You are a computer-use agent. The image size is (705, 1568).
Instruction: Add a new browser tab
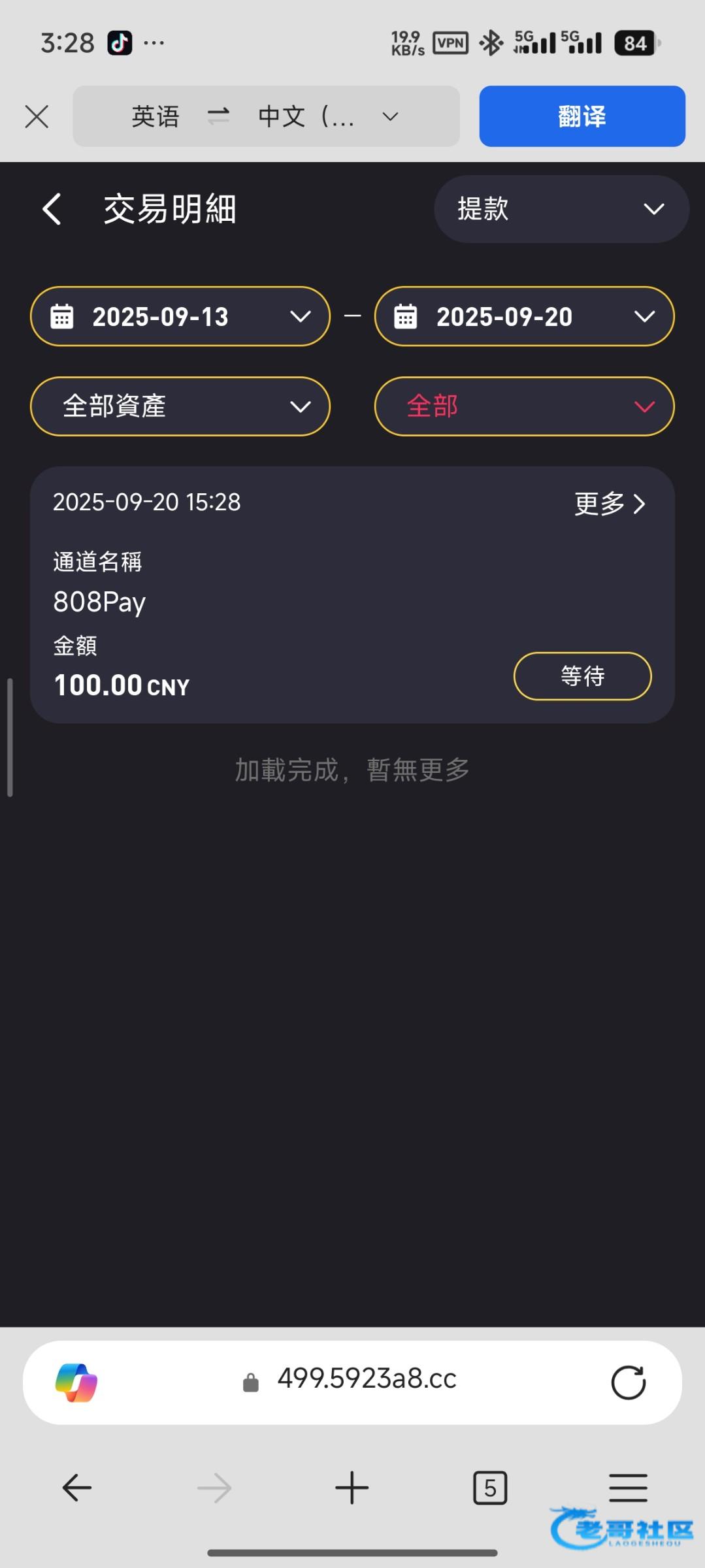coord(352,1488)
